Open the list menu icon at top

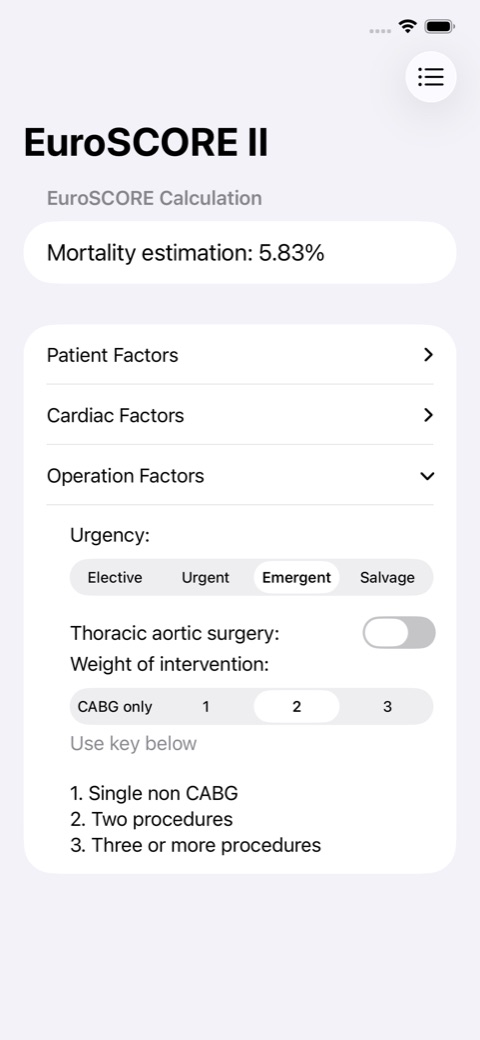coord(430,77)
